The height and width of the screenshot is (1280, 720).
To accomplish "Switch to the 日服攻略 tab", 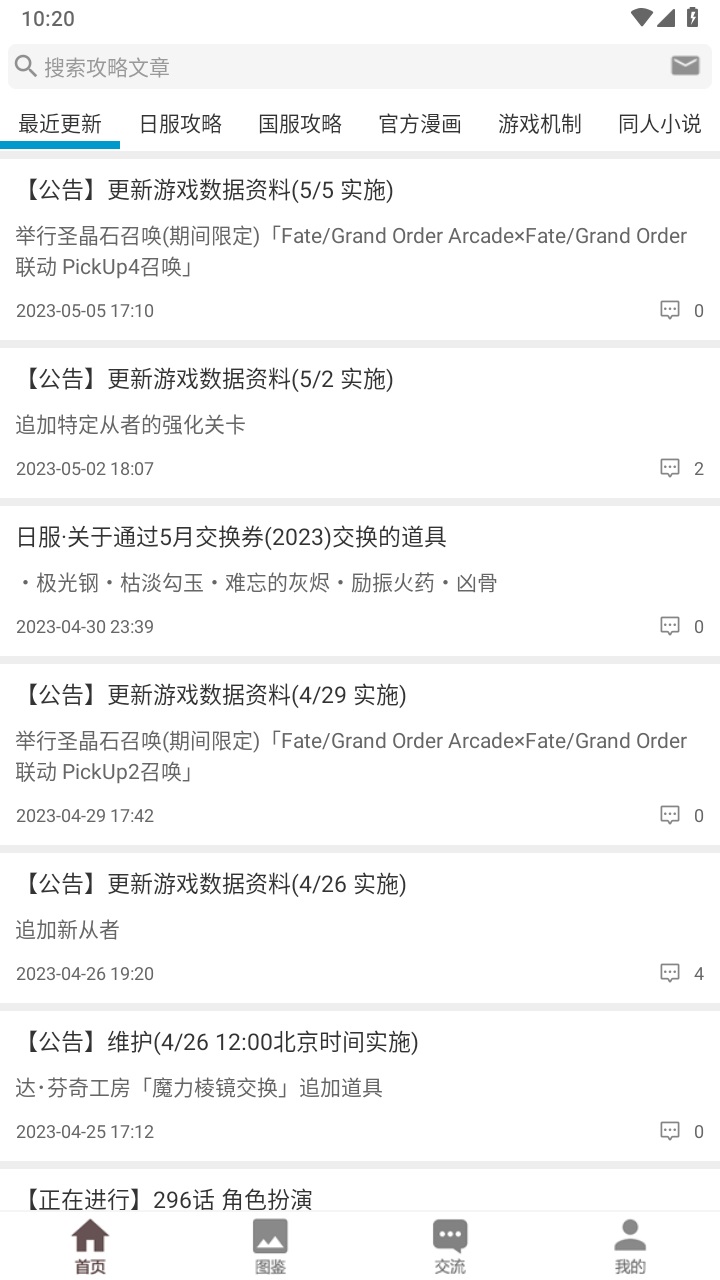I will [x=180, y=124].
